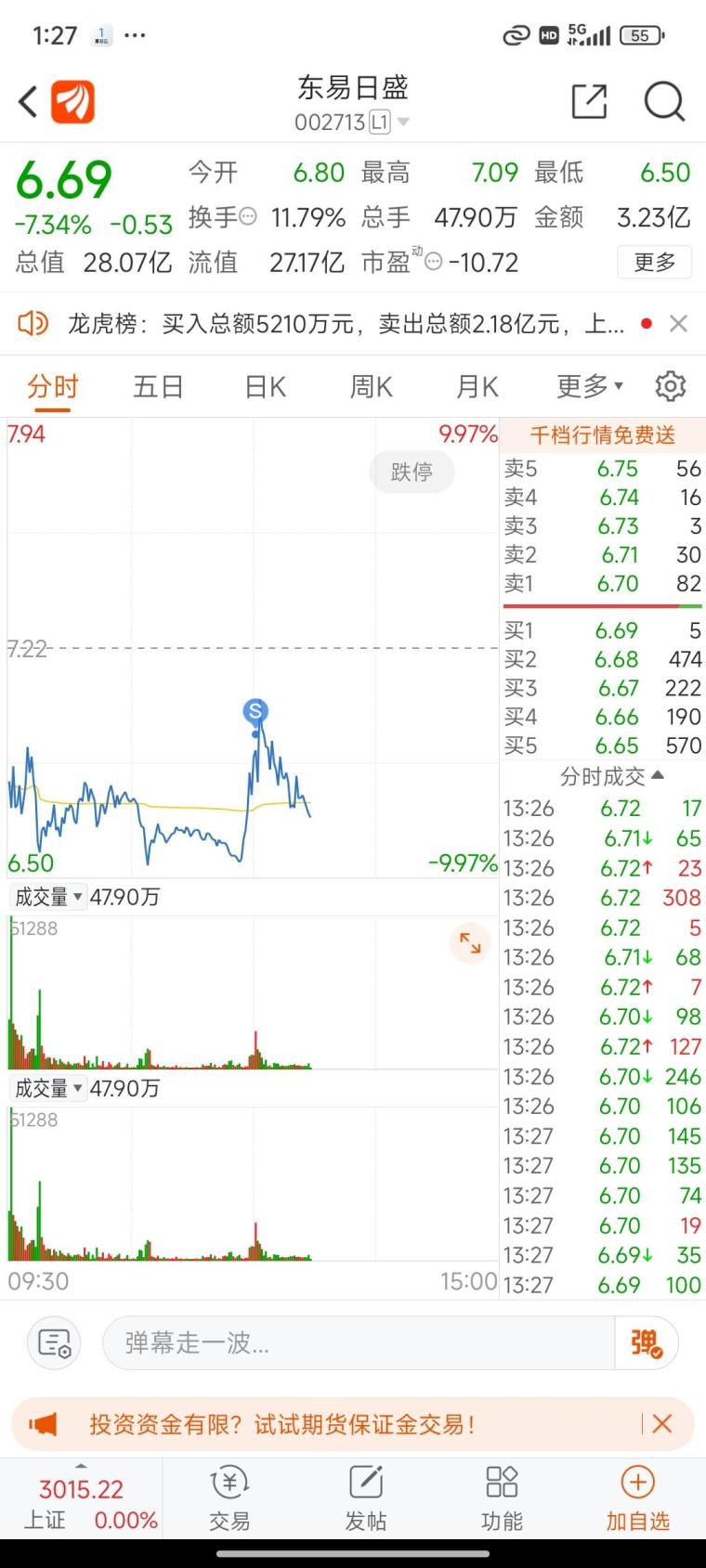Toggle the 弹 bullet comments button
The image size is (706, 1568).
click(x=647, y=1342)
